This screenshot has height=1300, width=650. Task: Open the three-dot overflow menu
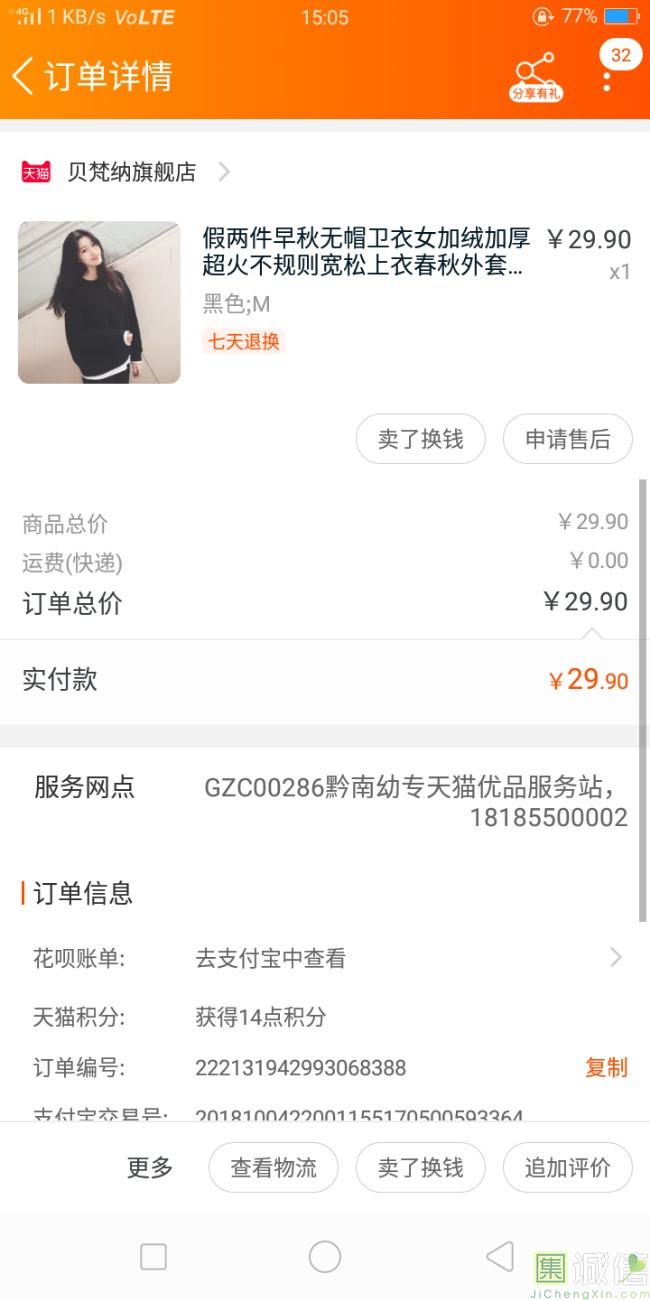607,78
